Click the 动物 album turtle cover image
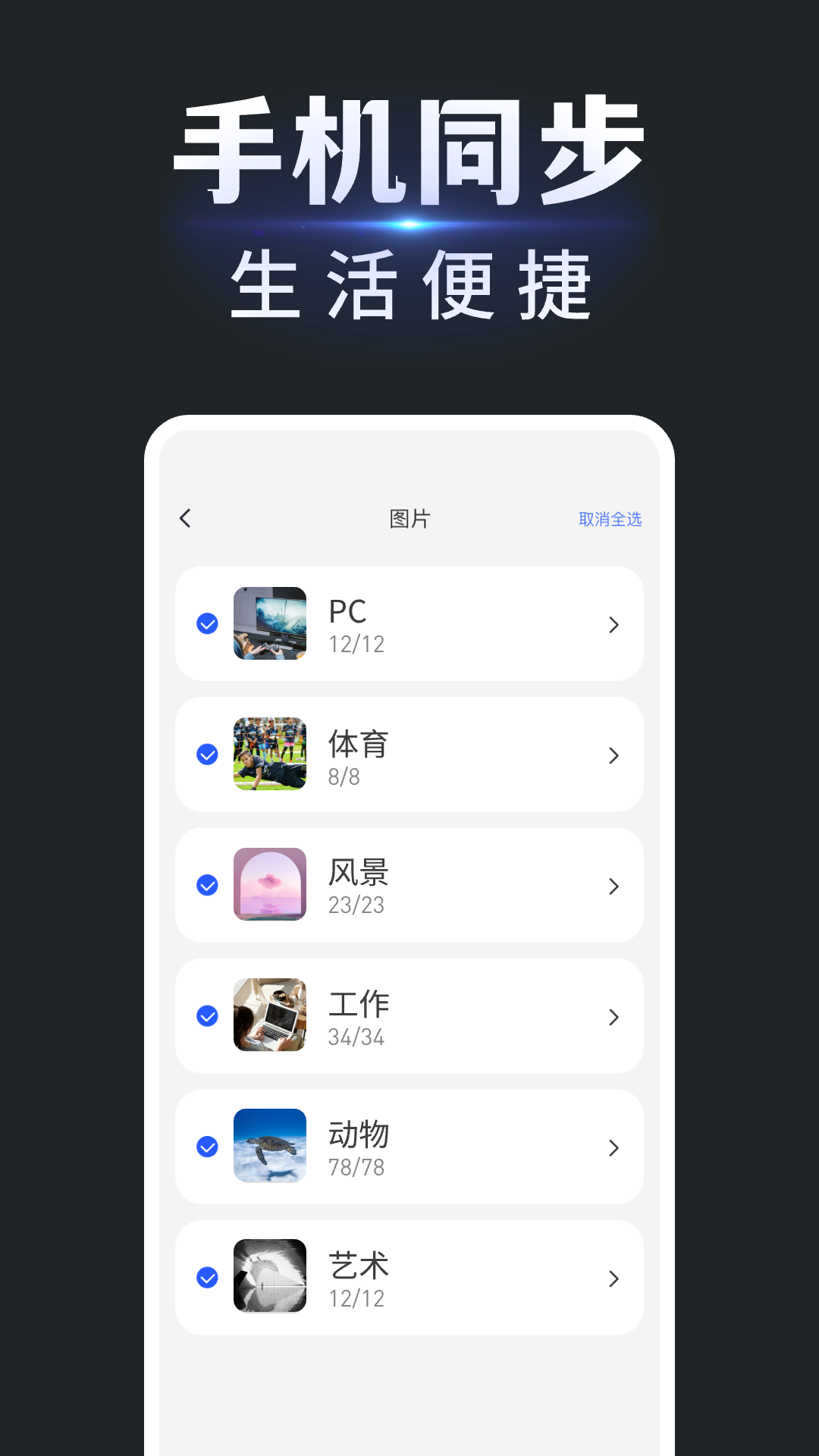Screen dimensions: 819x1456 [x=269, y=1145]
